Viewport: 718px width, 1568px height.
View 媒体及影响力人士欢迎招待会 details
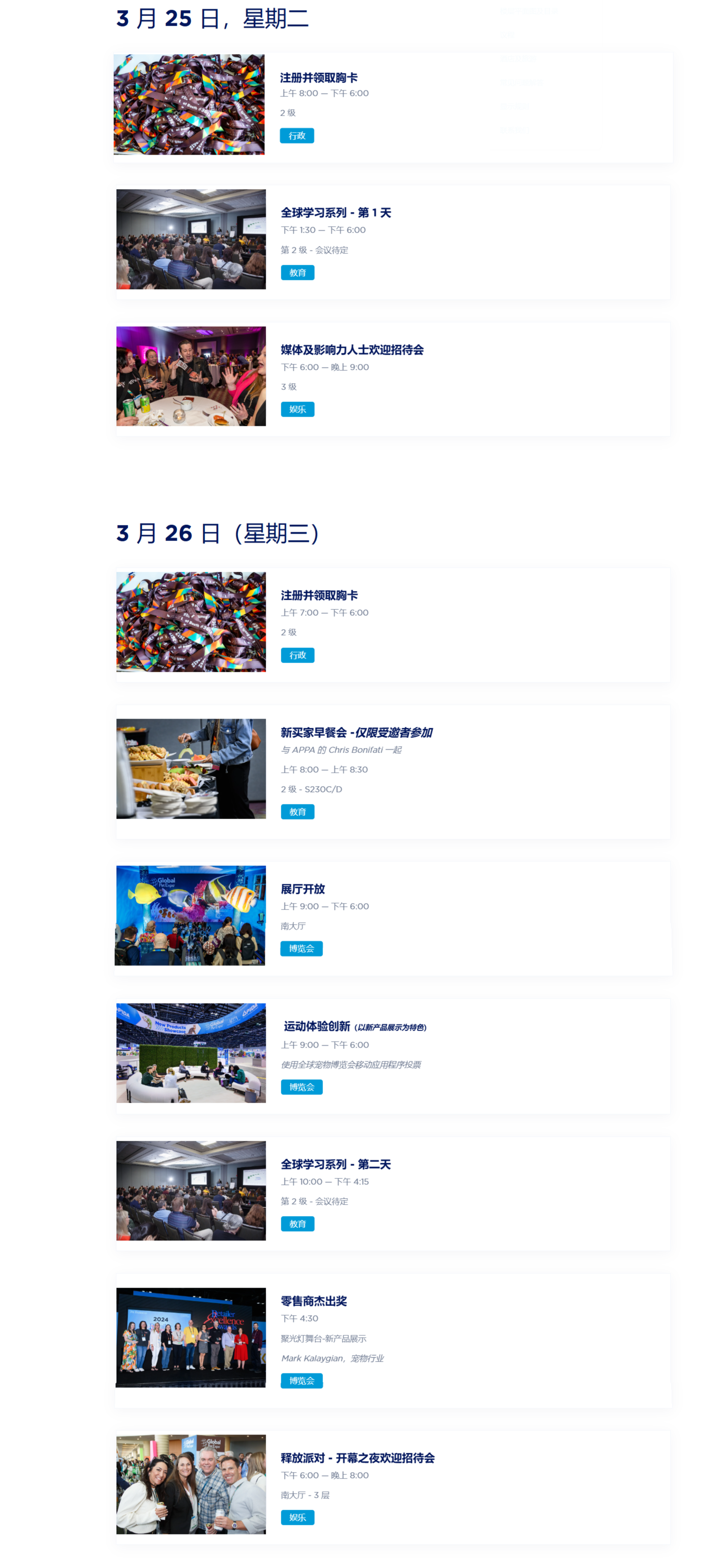click(352, 349)
